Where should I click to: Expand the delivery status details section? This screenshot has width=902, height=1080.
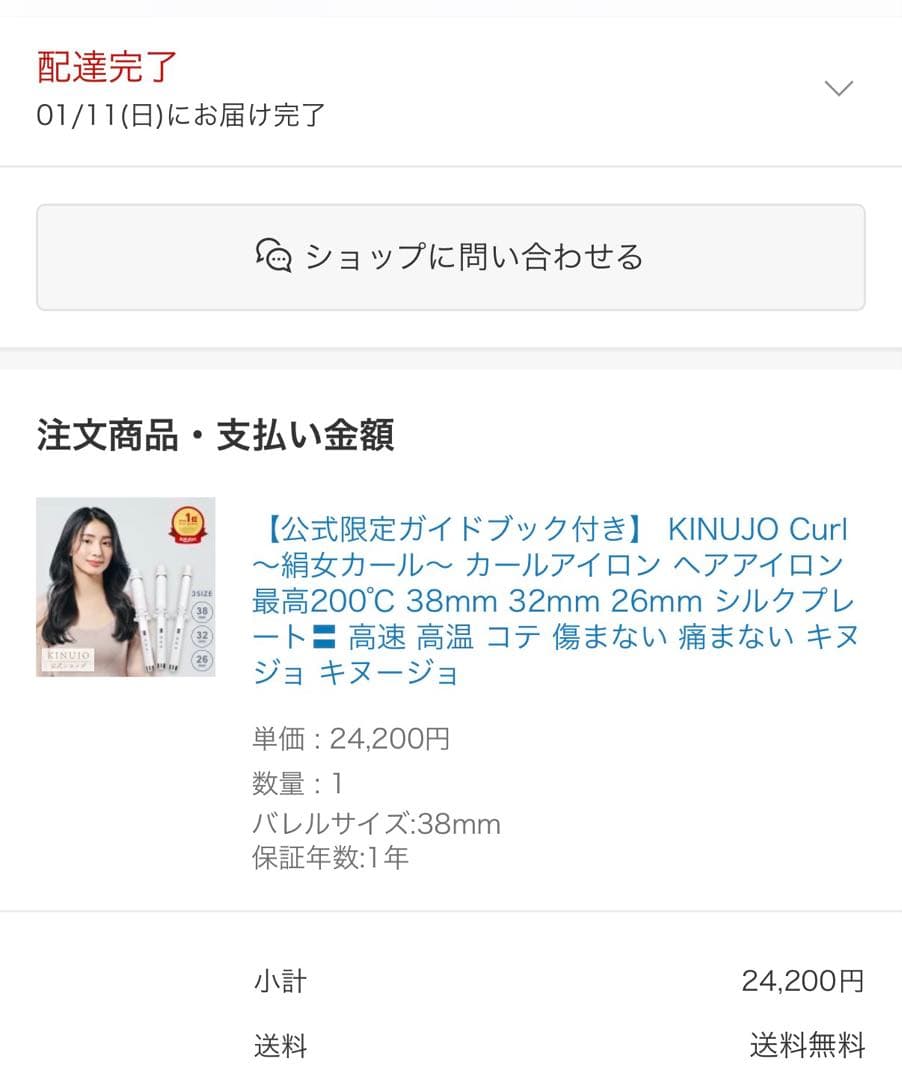click(838, 88)
